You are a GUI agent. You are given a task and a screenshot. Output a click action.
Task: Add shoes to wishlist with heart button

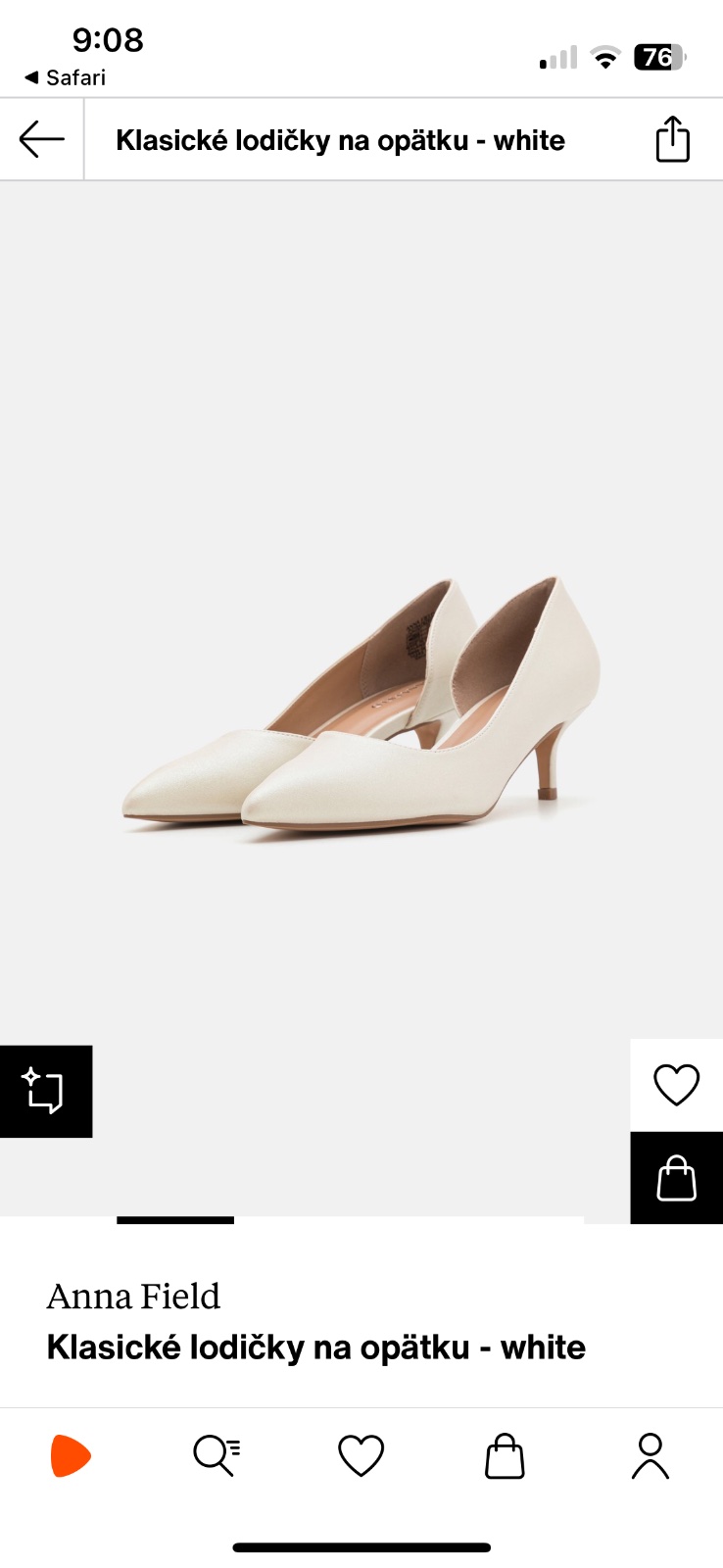tap(676, 1085)
